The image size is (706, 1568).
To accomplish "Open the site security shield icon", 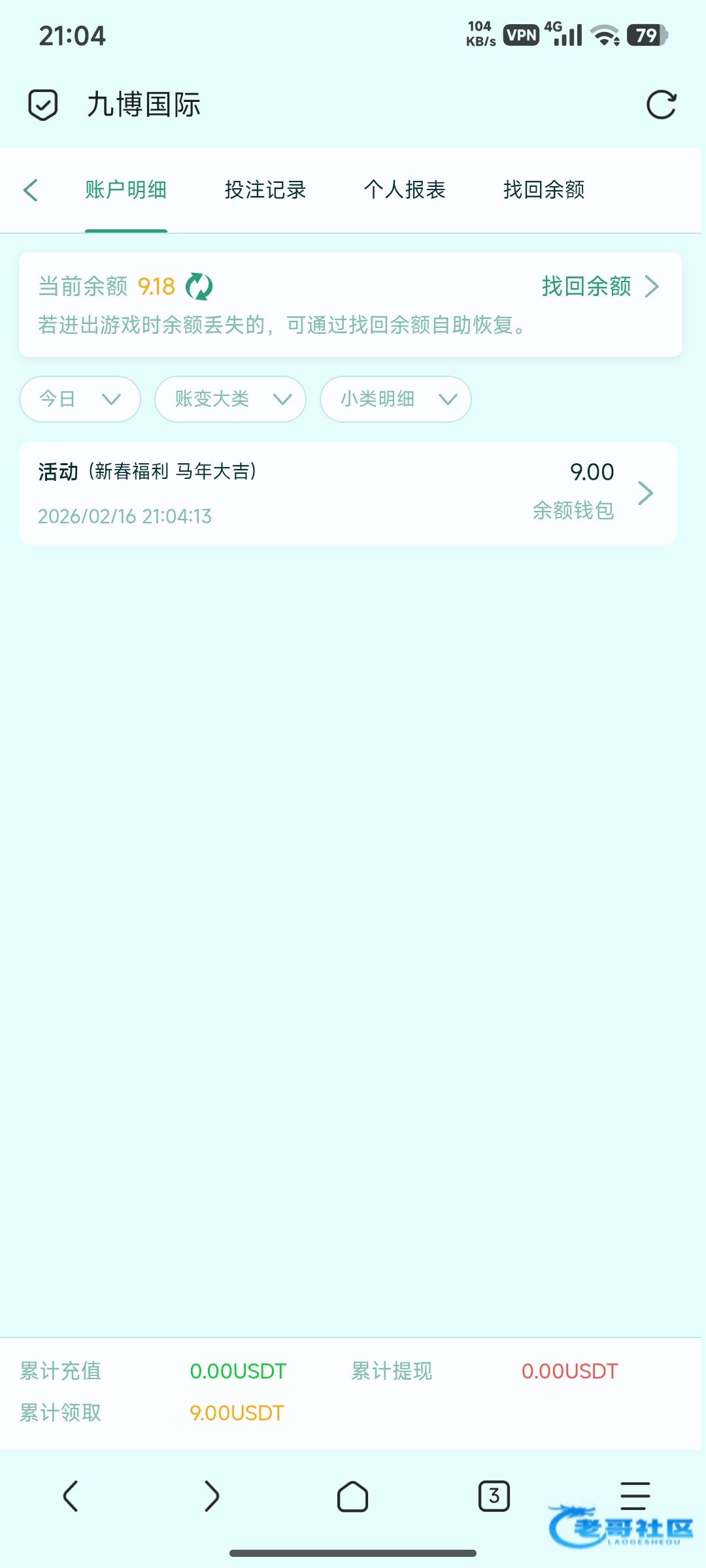I will tap(43, 105).
